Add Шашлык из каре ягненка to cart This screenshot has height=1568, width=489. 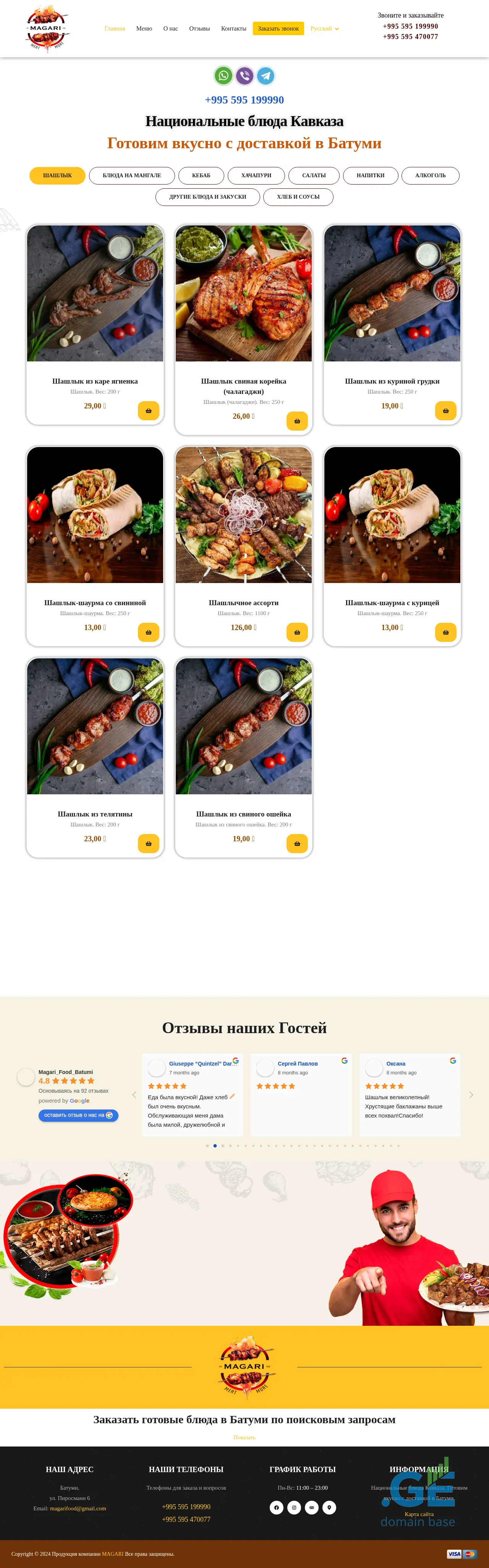coord(148,410)
